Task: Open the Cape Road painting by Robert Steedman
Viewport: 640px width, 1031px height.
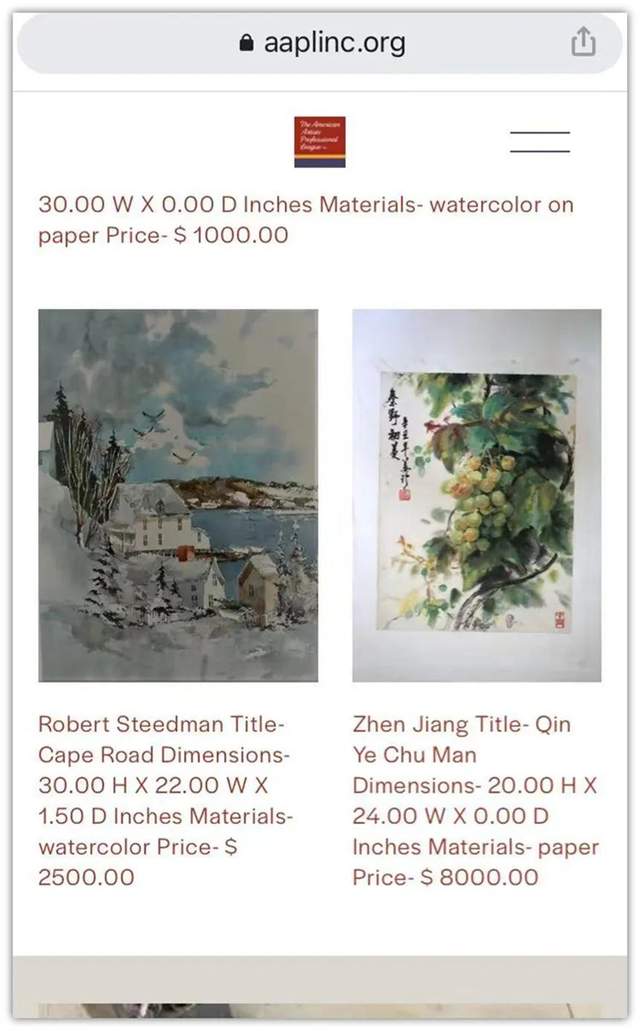Action: pyautogui.click(x=178, y=495)
